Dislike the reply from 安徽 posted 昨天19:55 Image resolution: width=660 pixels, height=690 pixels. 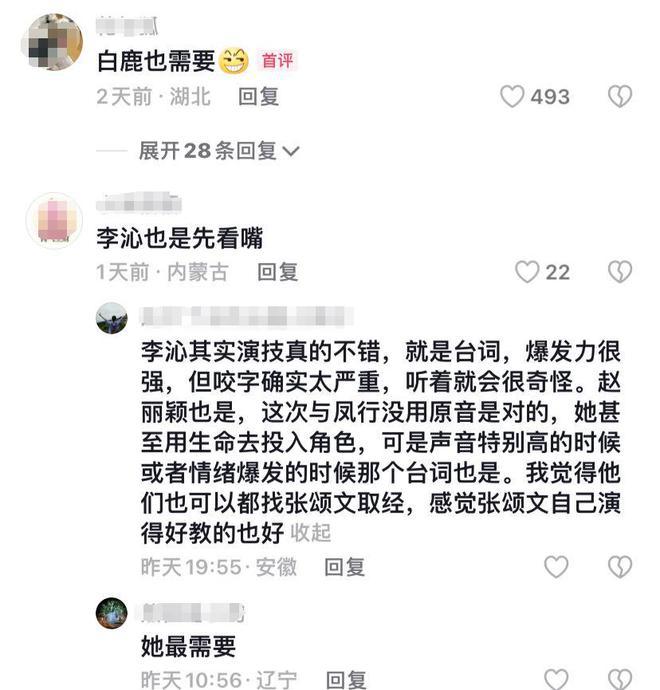pos(620,567)
